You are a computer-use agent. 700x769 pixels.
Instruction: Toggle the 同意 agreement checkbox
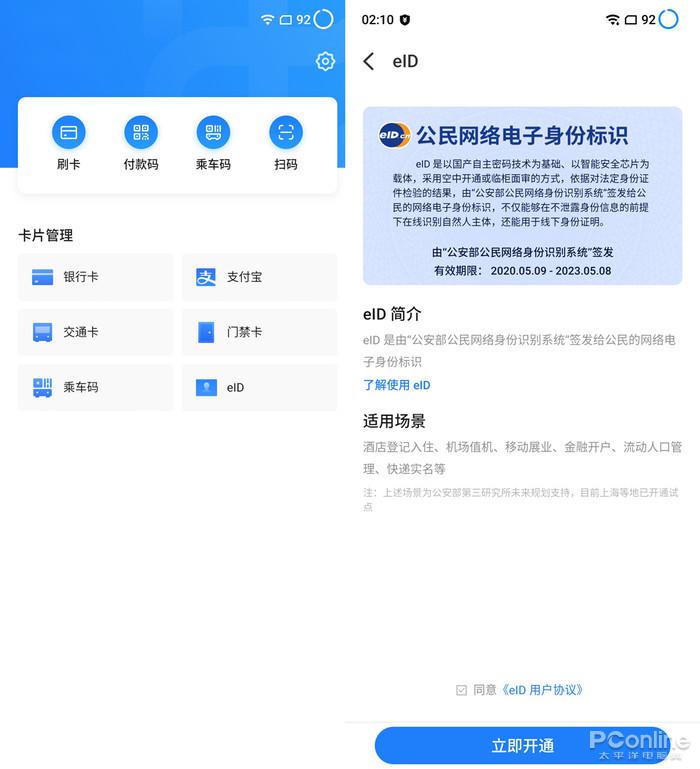point(461,690)
